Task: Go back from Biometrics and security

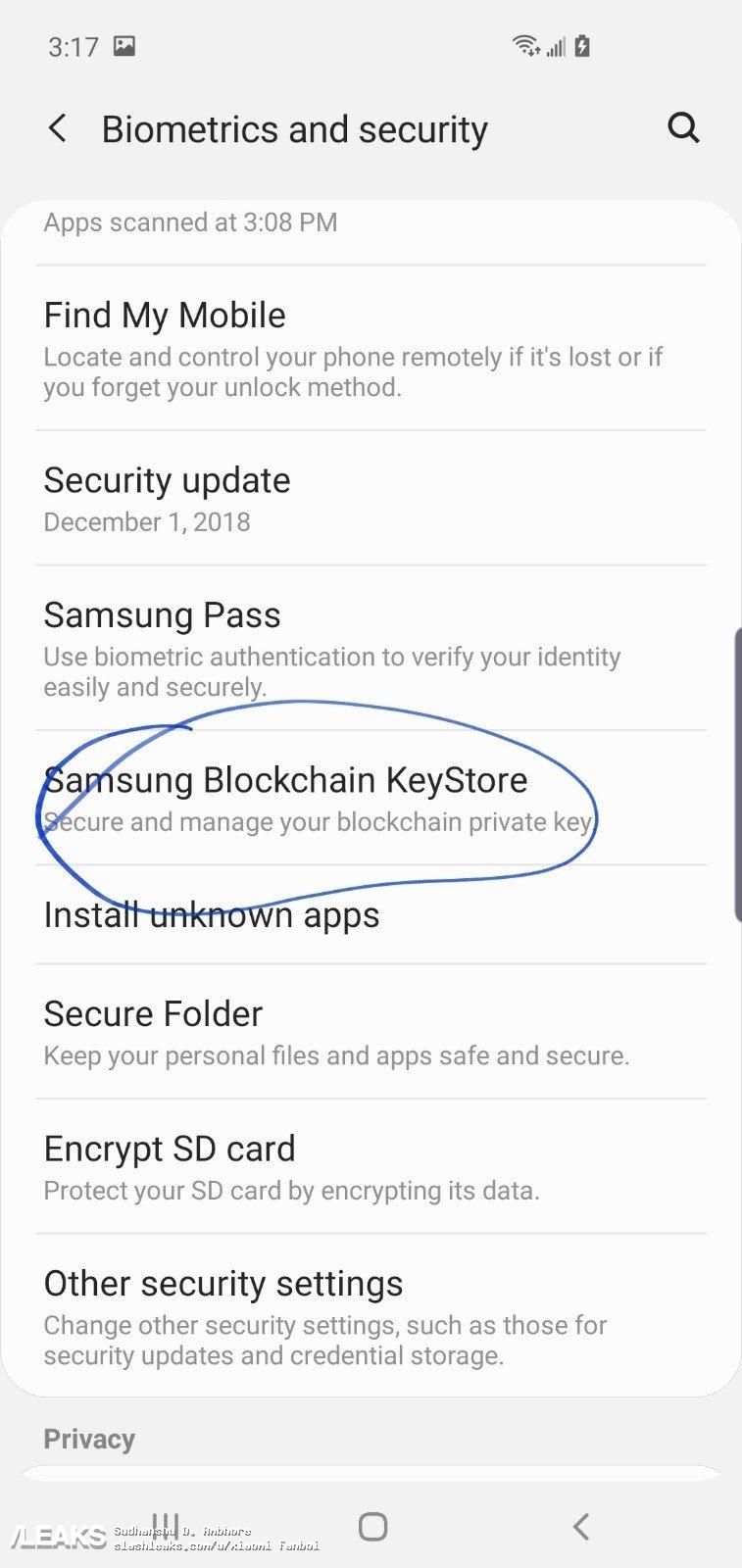Action: click(58, 128)
